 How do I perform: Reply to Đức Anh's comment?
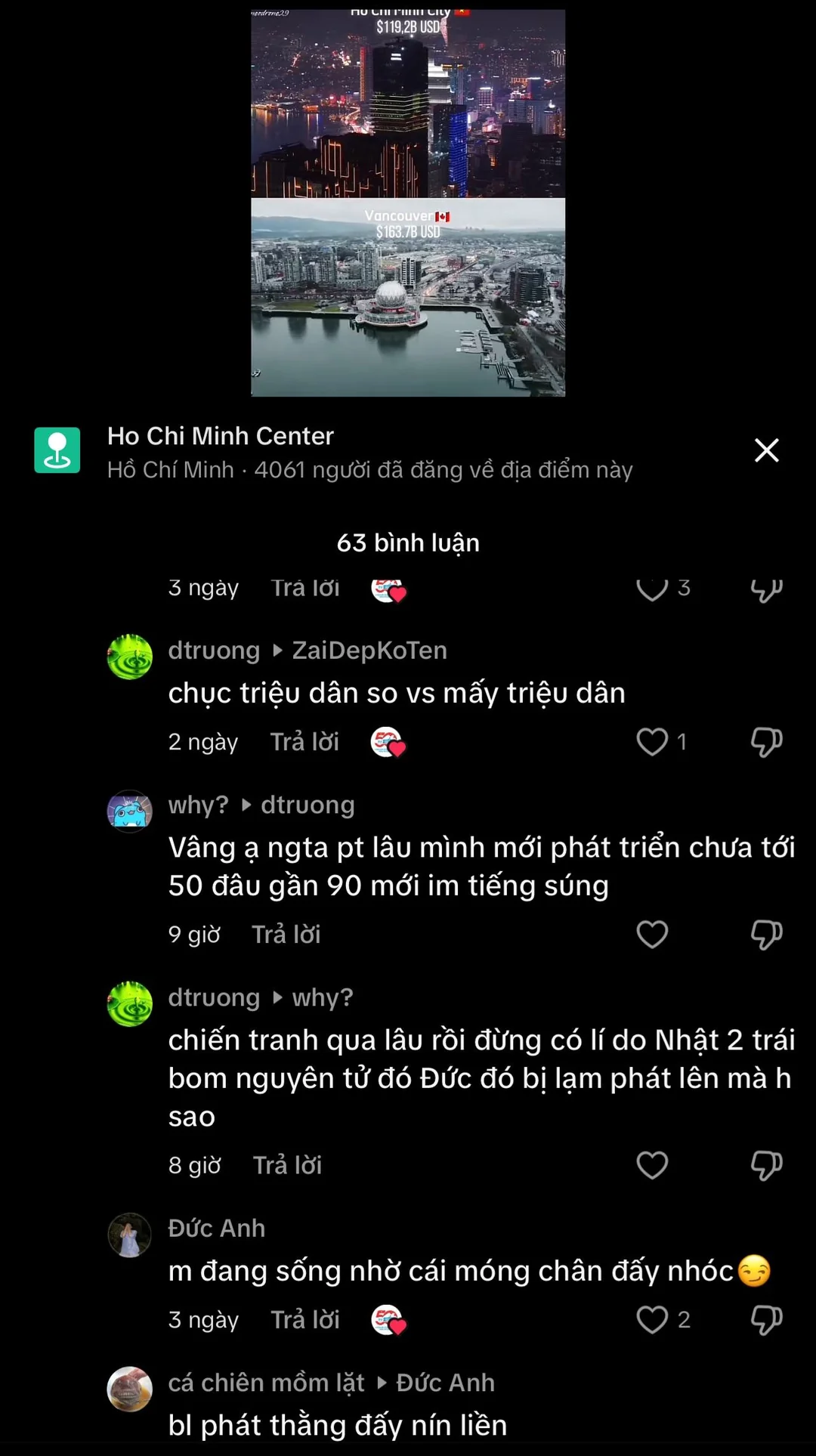point(305,1320)
